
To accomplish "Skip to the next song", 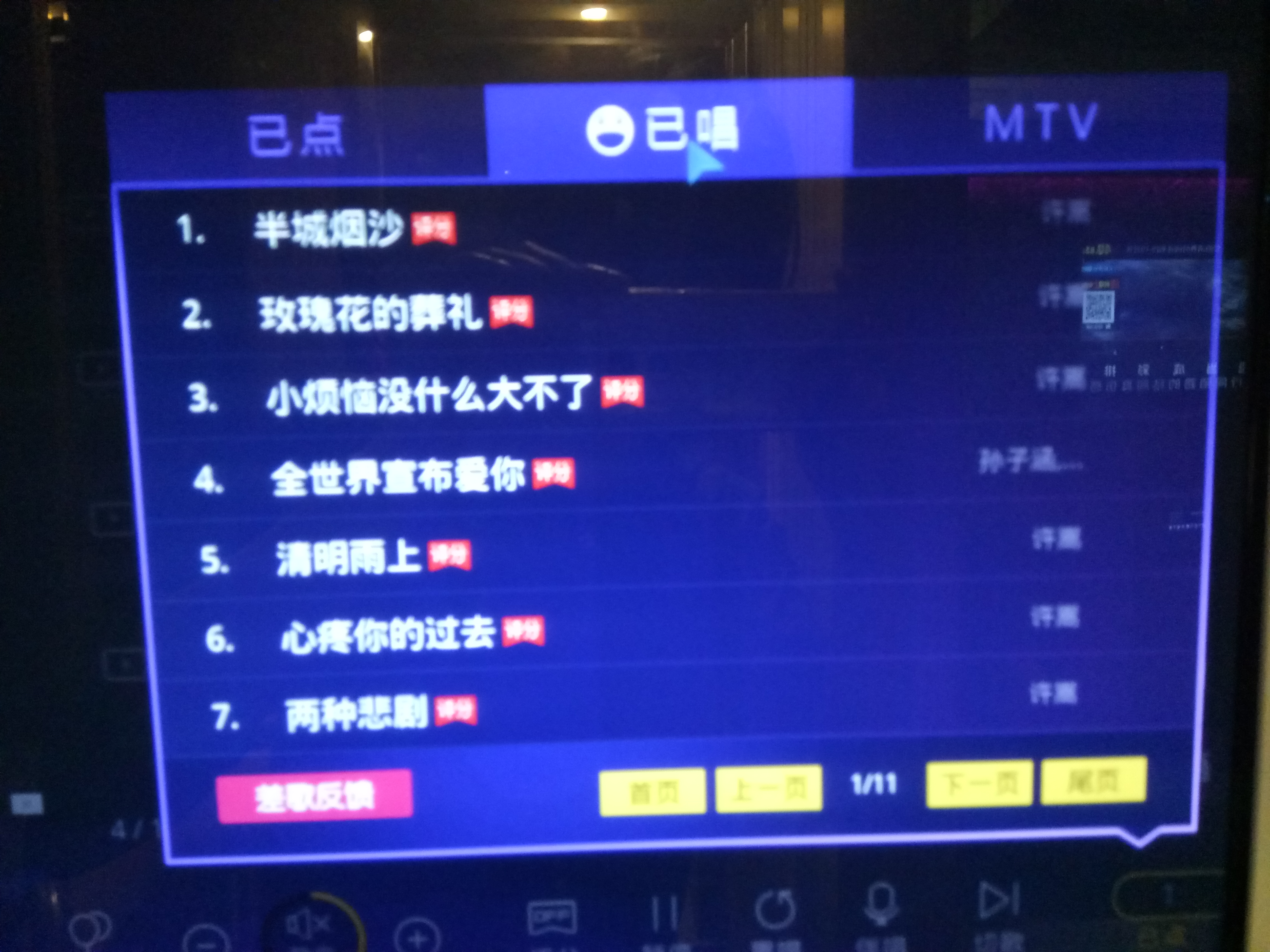I will 999,901.
